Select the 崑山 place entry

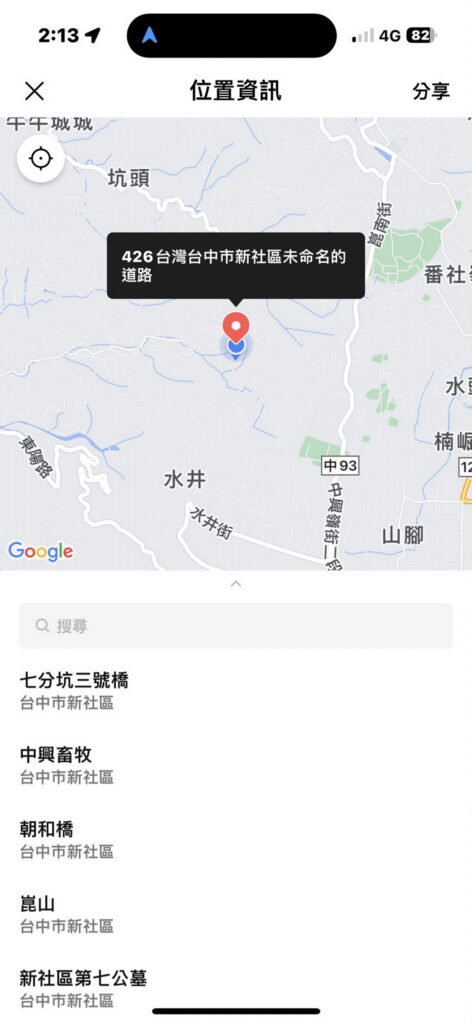tap(236, 914)
